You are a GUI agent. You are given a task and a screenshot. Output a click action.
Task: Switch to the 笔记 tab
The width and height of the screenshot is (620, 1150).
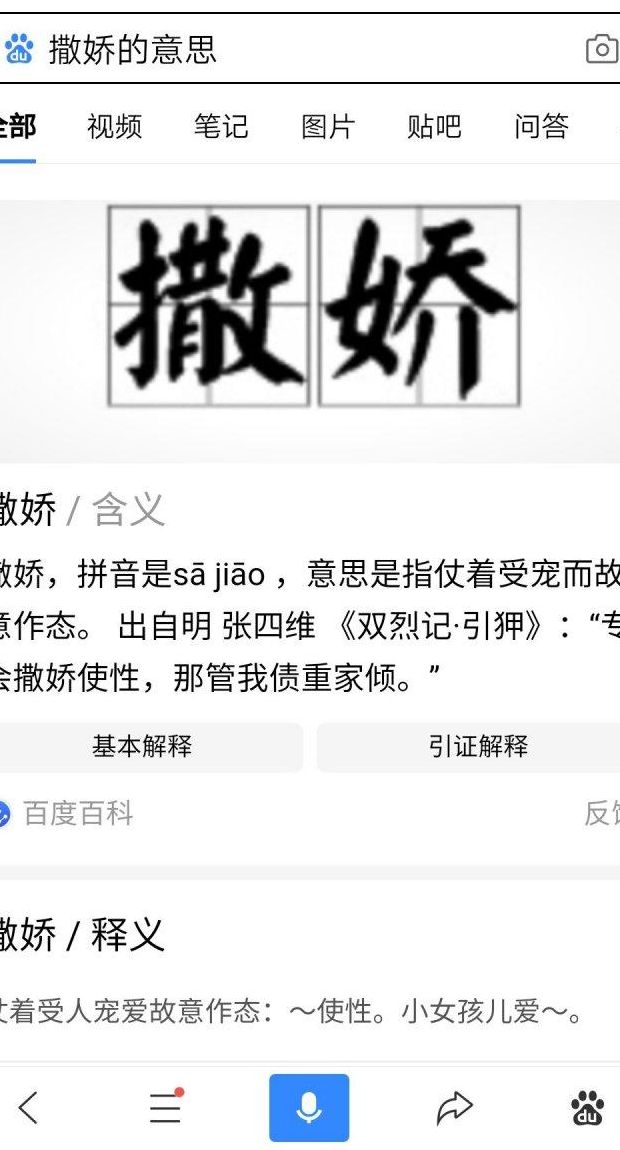(x=221, y=126)
